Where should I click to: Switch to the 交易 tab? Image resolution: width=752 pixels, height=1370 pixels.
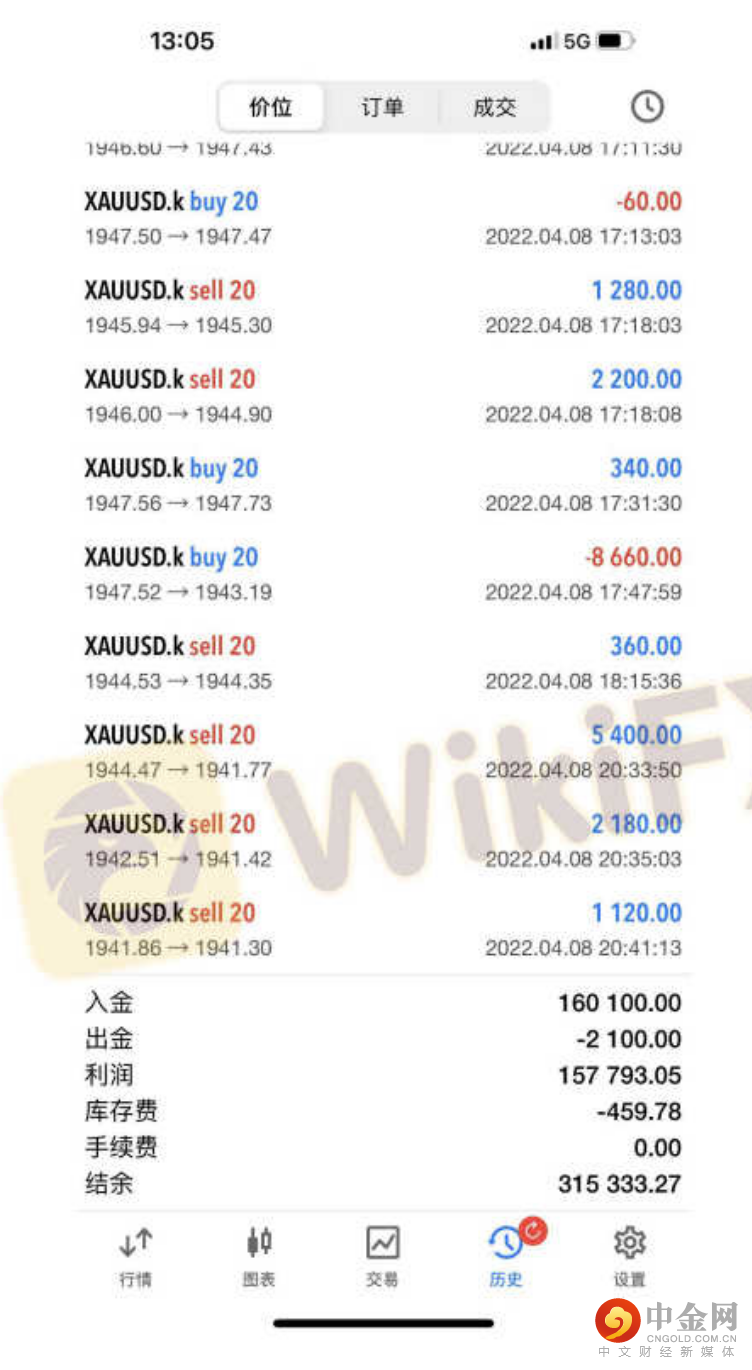point(382,1256)
